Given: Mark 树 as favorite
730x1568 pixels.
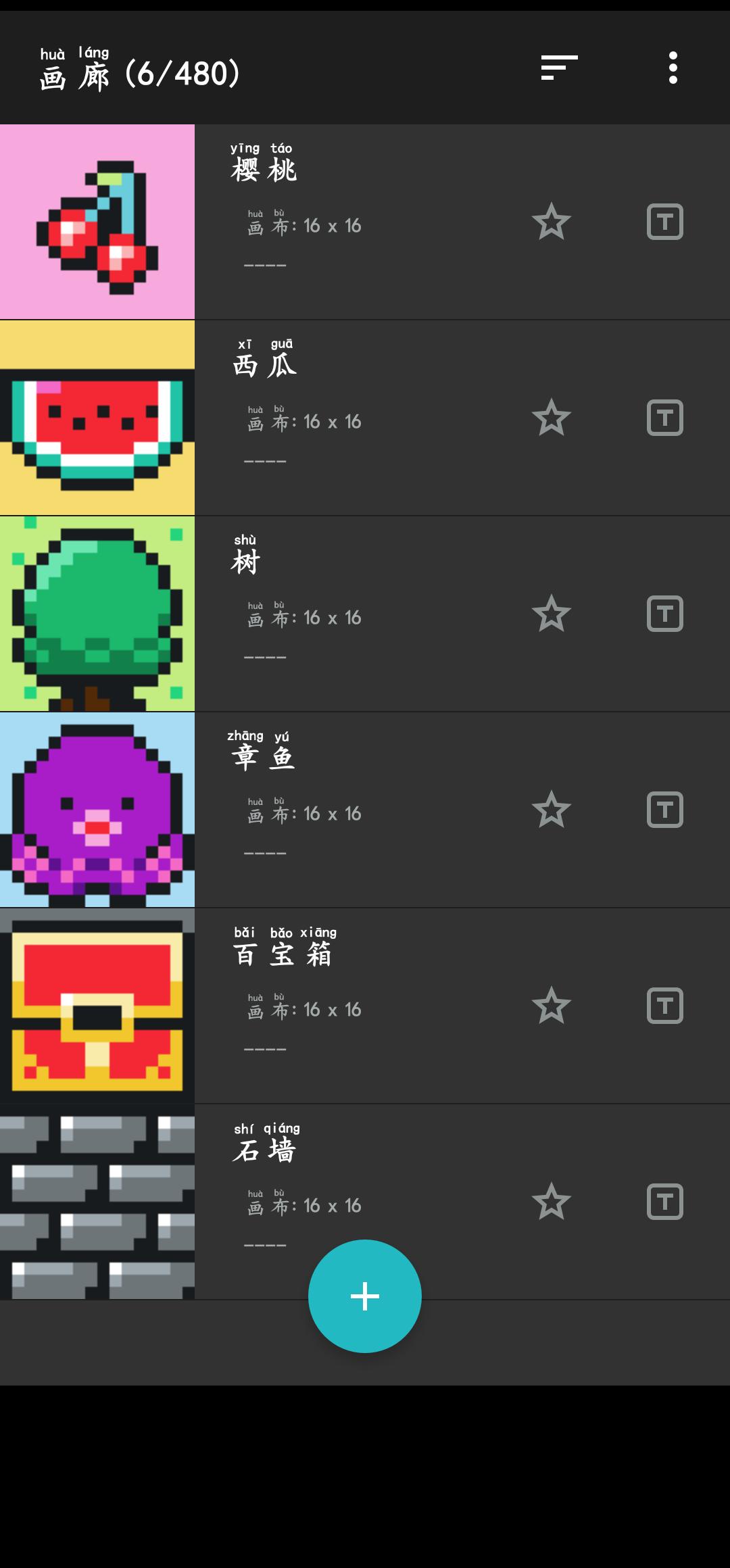Looking at the screenshot, I should (552, 614).
